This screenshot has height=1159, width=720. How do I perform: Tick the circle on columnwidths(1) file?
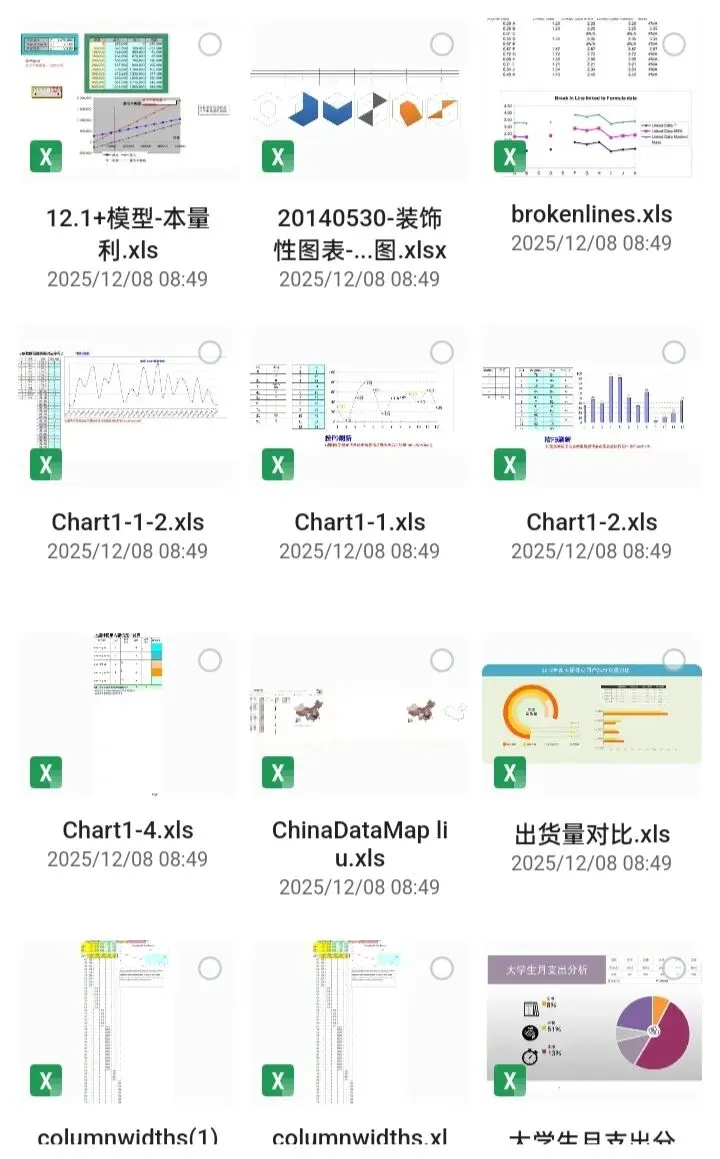tap(210, 968)
